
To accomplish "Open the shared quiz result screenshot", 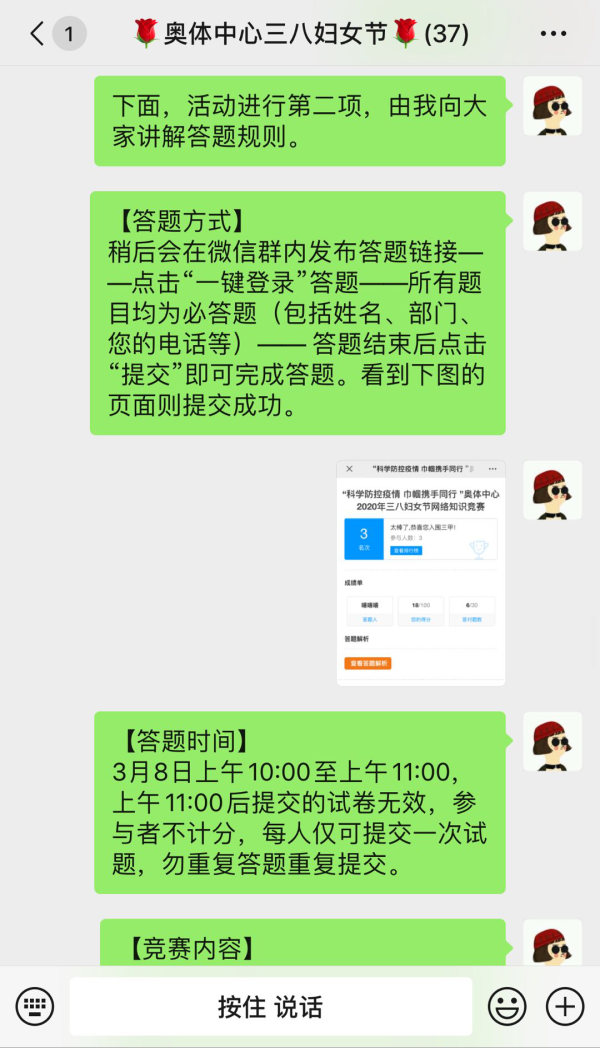I will [421, 572].
